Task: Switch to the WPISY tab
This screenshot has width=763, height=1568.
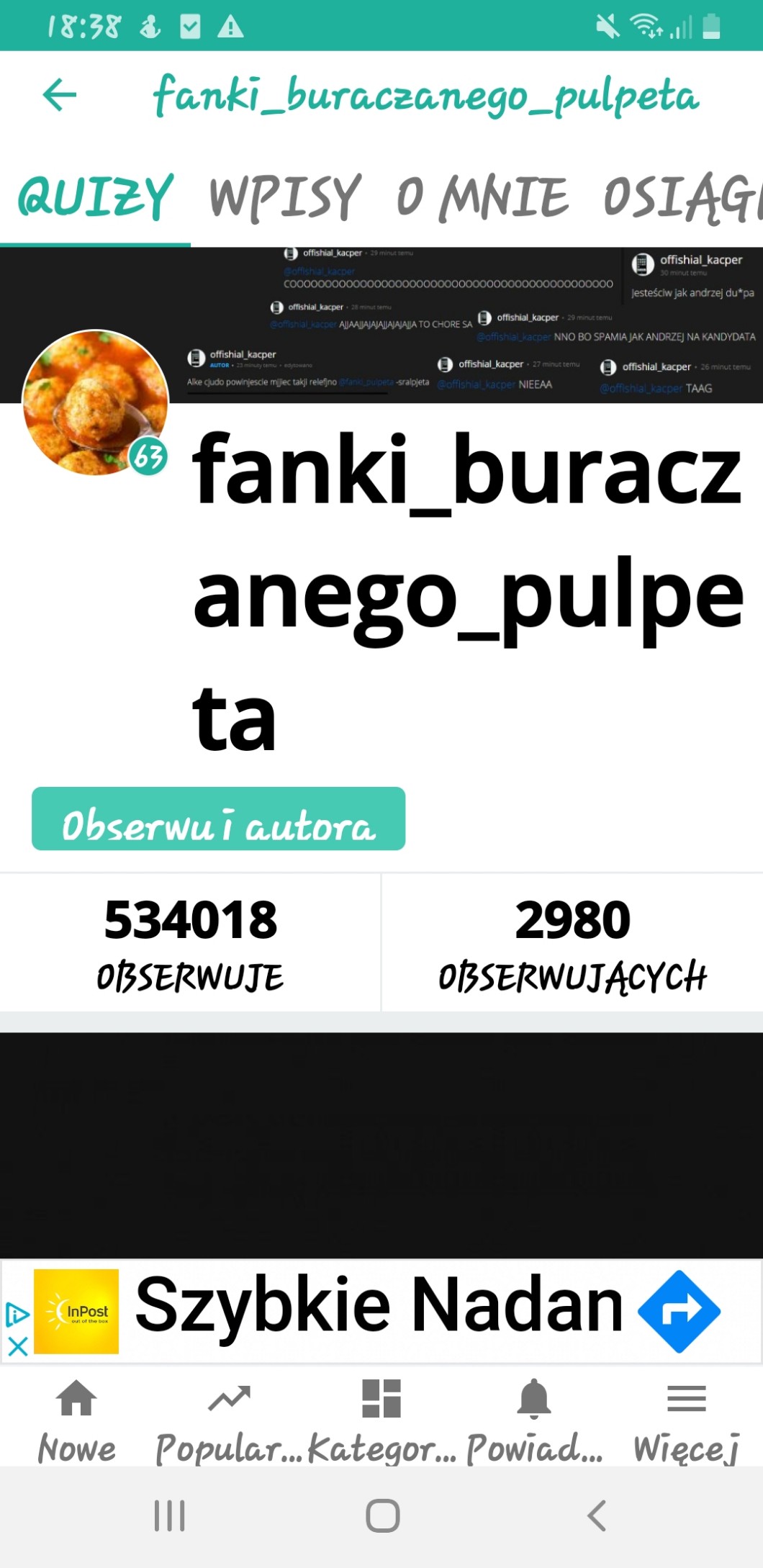Action: (285, 197)
